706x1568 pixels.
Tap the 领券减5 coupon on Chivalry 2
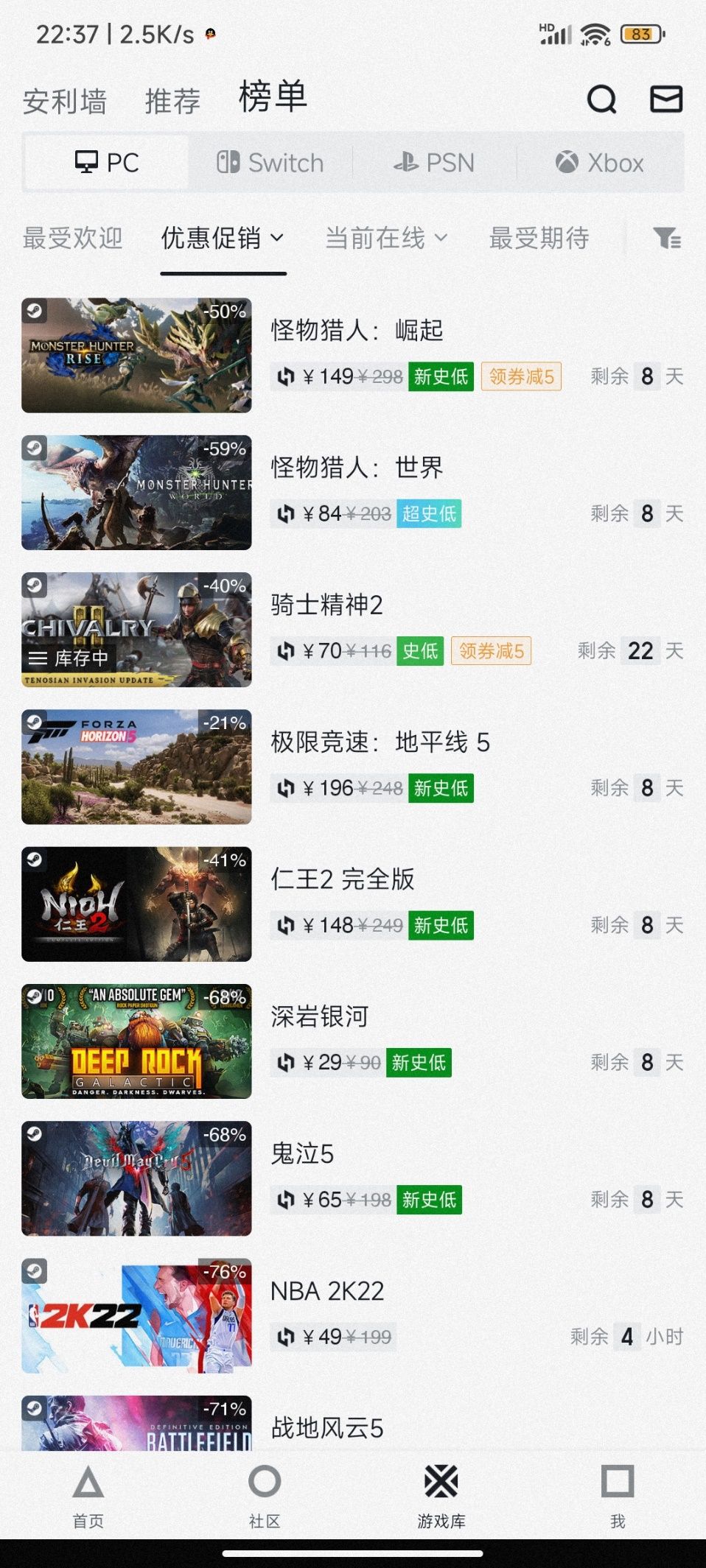coord(492,651)
